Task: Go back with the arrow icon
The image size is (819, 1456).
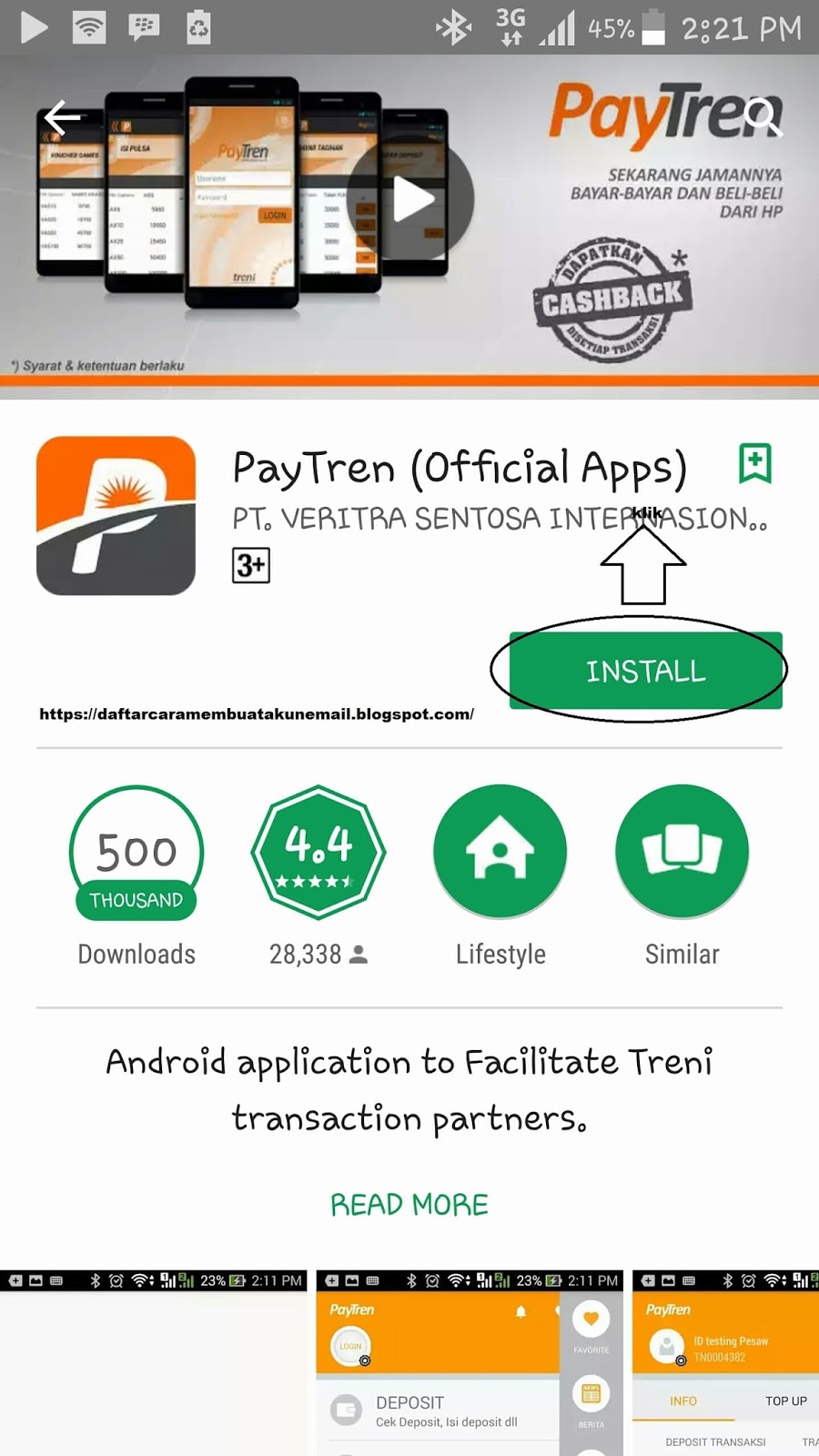Action: pyautogui.click(x=62, y=118)
